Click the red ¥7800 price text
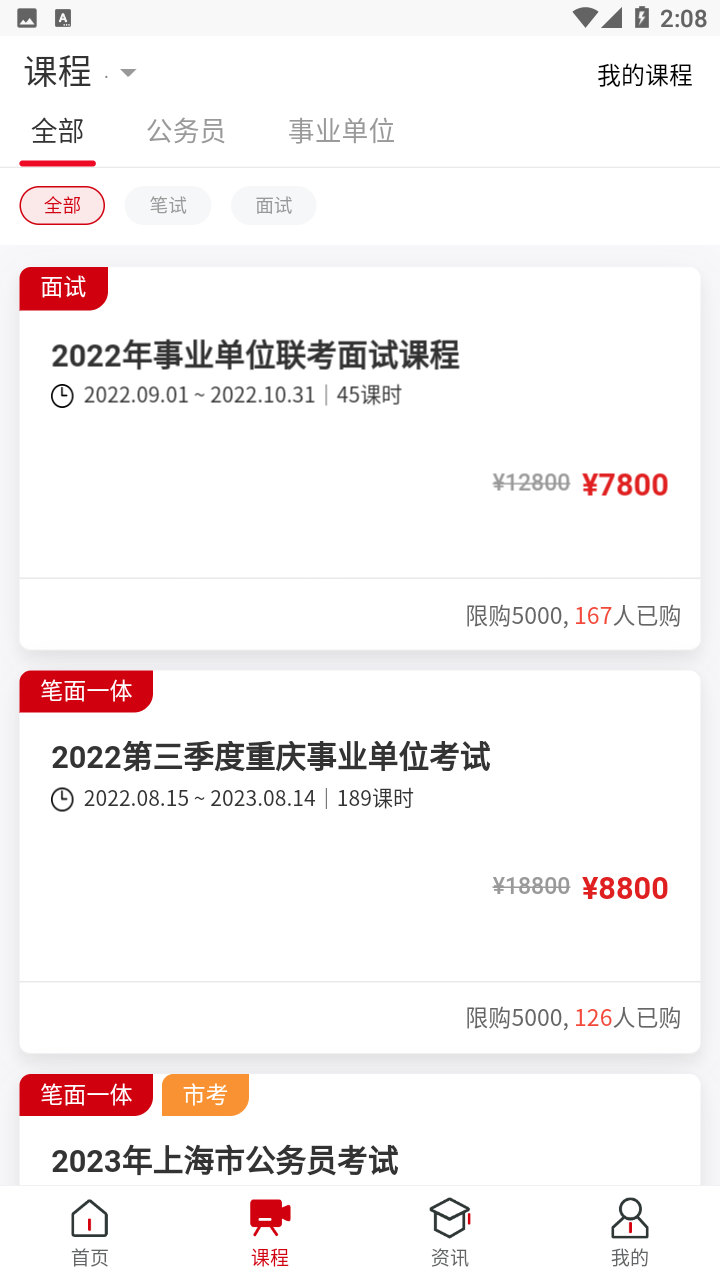The height and width of the screenshot is (1280, 720). point(625,484)
